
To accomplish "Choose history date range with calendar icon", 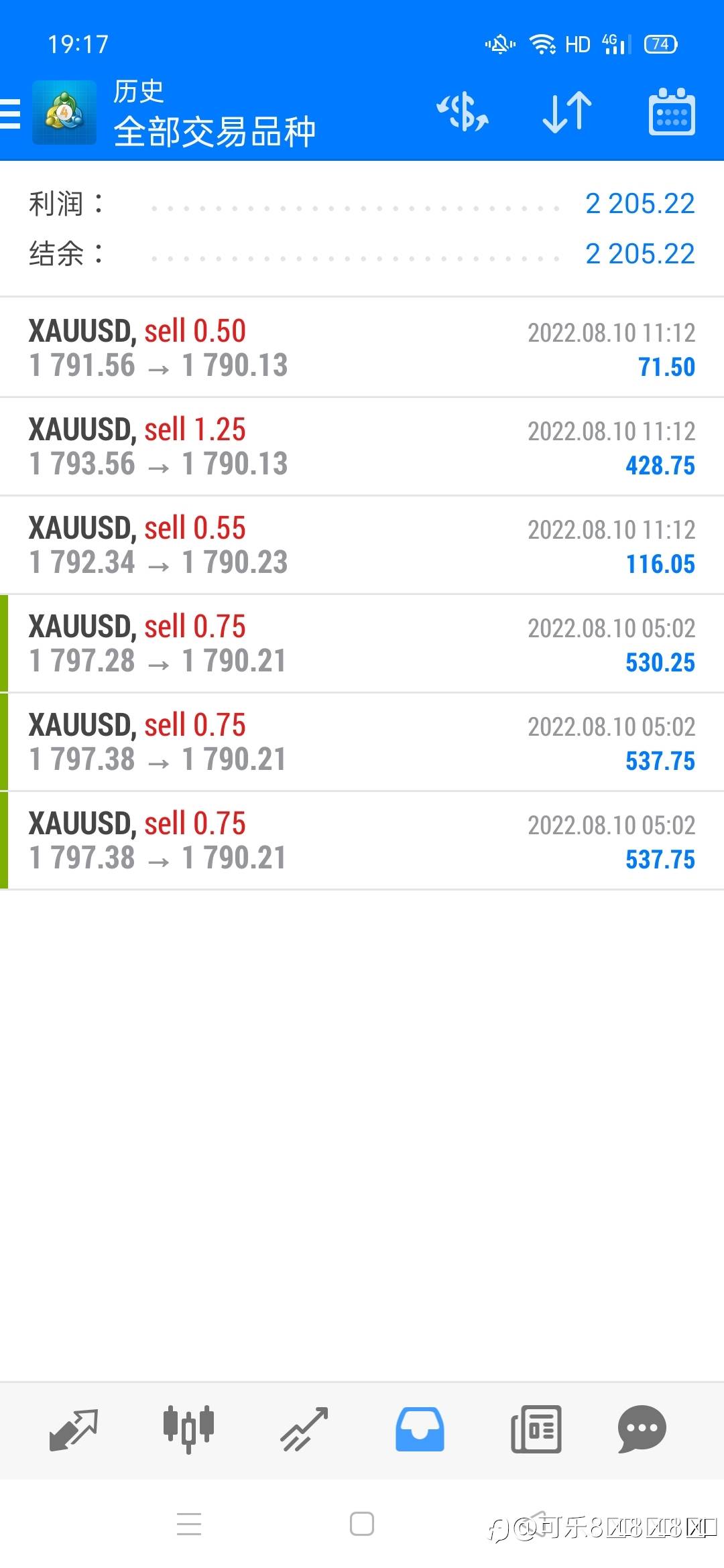I will (x=671, y=112).
